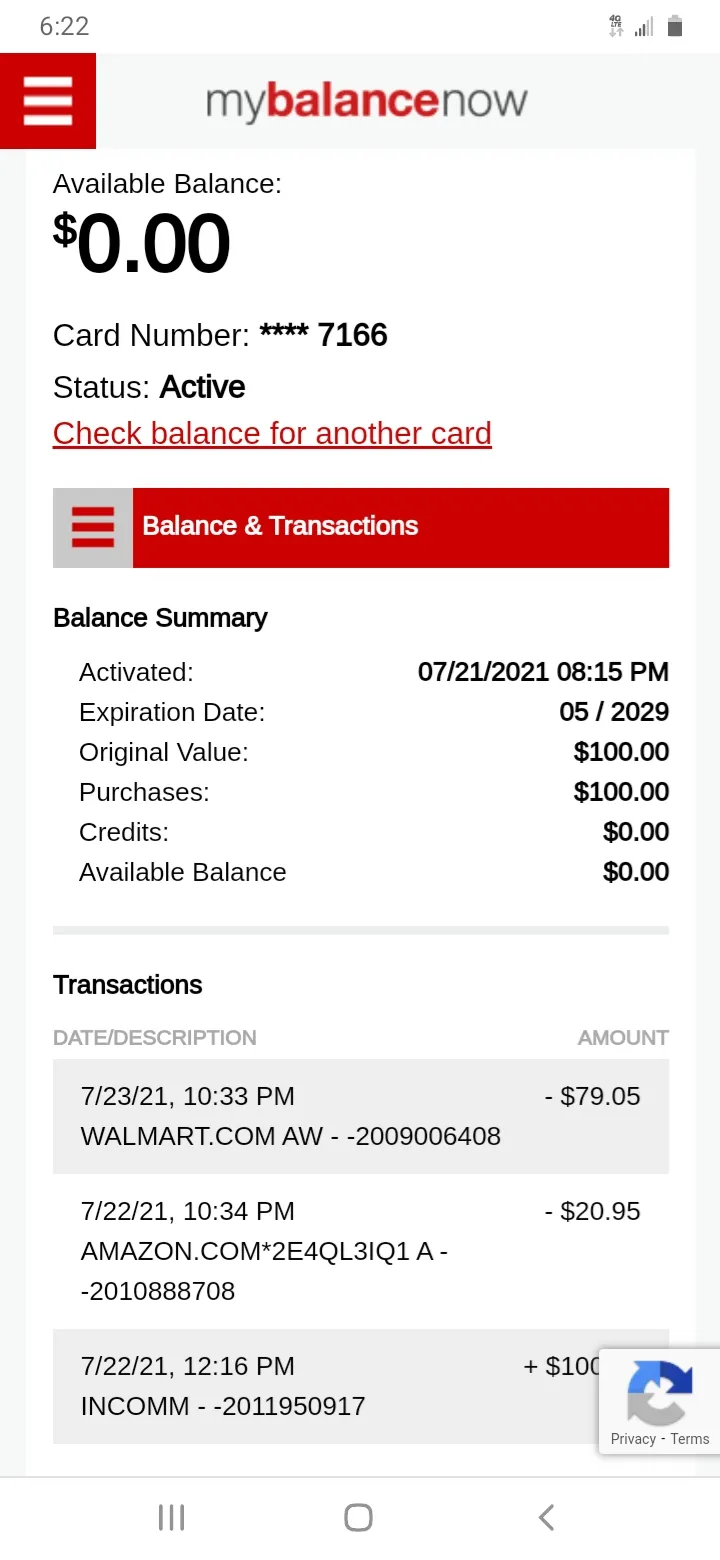Open the red hamburger menu at top
The height and width of the screenshot is (1560, 720).
48,101
